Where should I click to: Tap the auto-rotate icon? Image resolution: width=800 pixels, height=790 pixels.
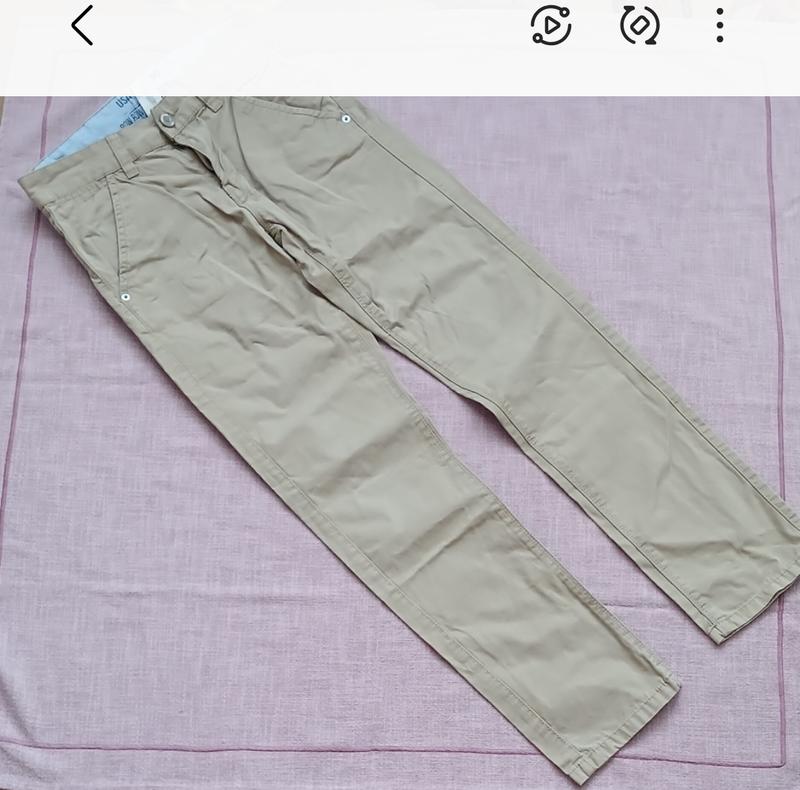pyautogui.click(x=639, y=26)
